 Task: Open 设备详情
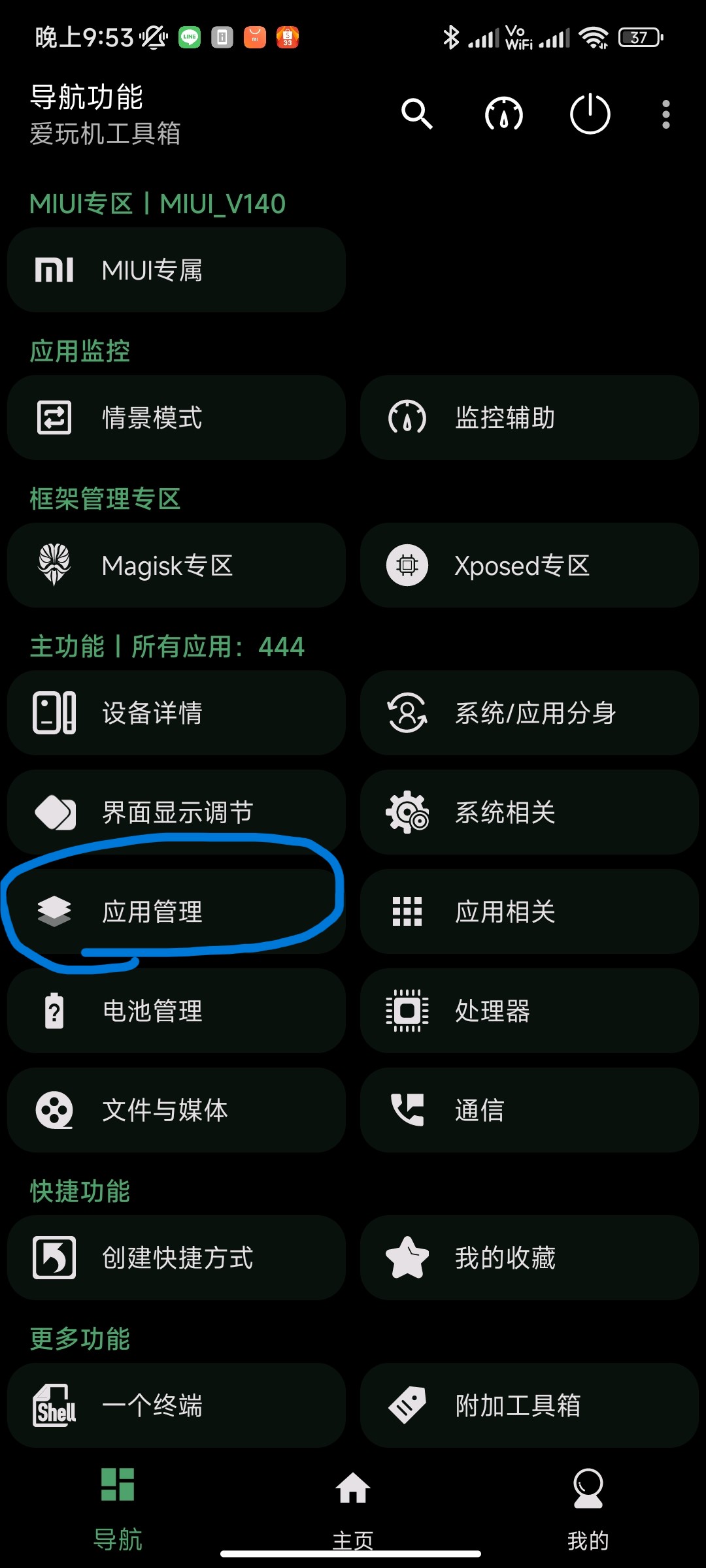[x=176, y=713]
